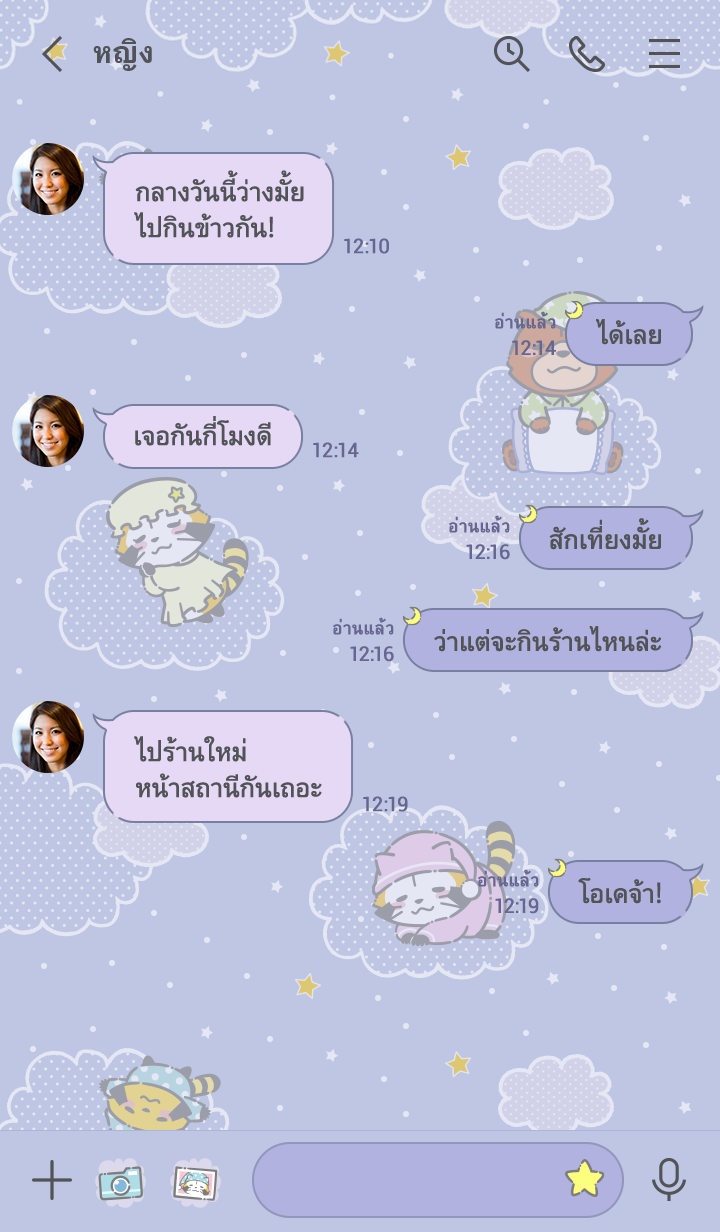Open หญิง's profile photo beside lunch invite
This screenshot has height=1232, width=720.
pos(48,179)
